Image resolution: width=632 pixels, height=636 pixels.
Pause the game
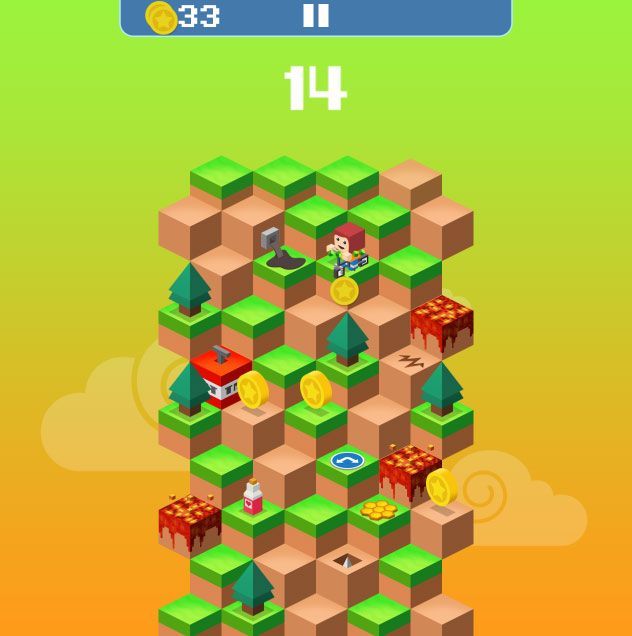click(316, 15)
